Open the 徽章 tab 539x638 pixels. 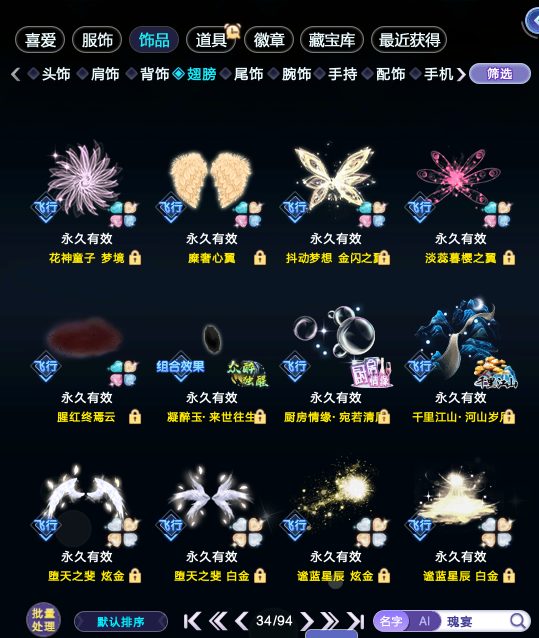tap(269, 40)
